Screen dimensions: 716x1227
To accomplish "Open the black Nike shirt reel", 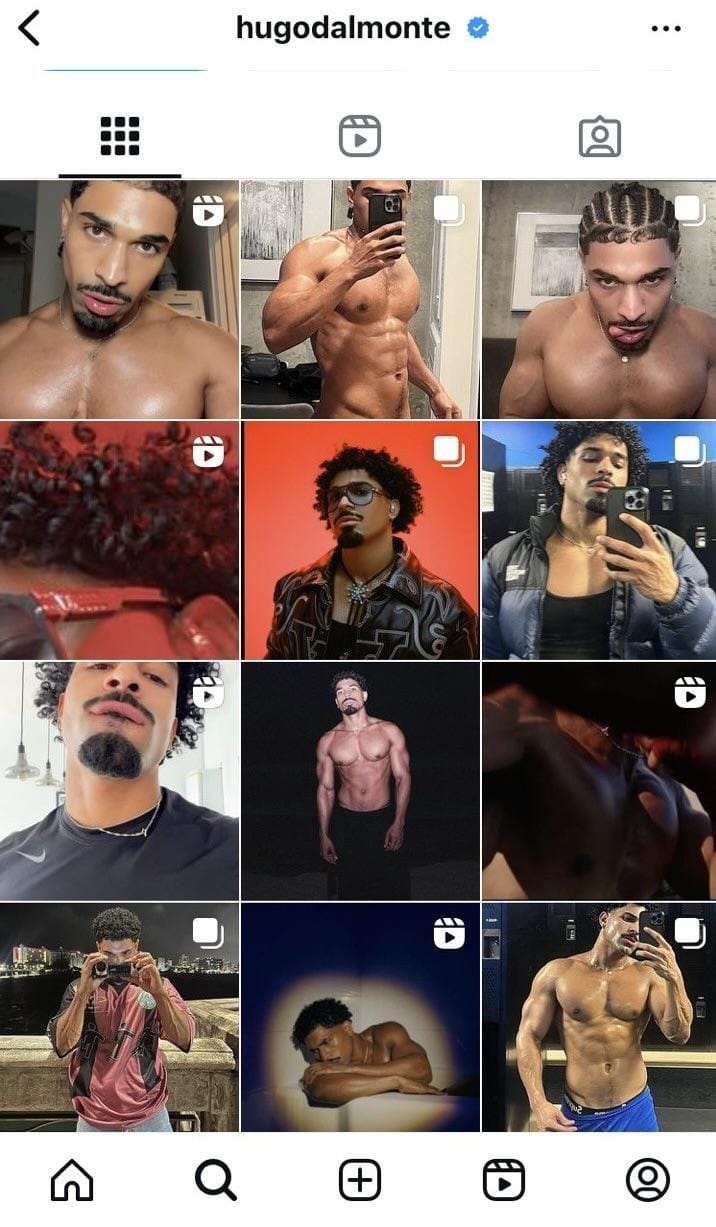I will pyautogui.click(x=119, y=781).
